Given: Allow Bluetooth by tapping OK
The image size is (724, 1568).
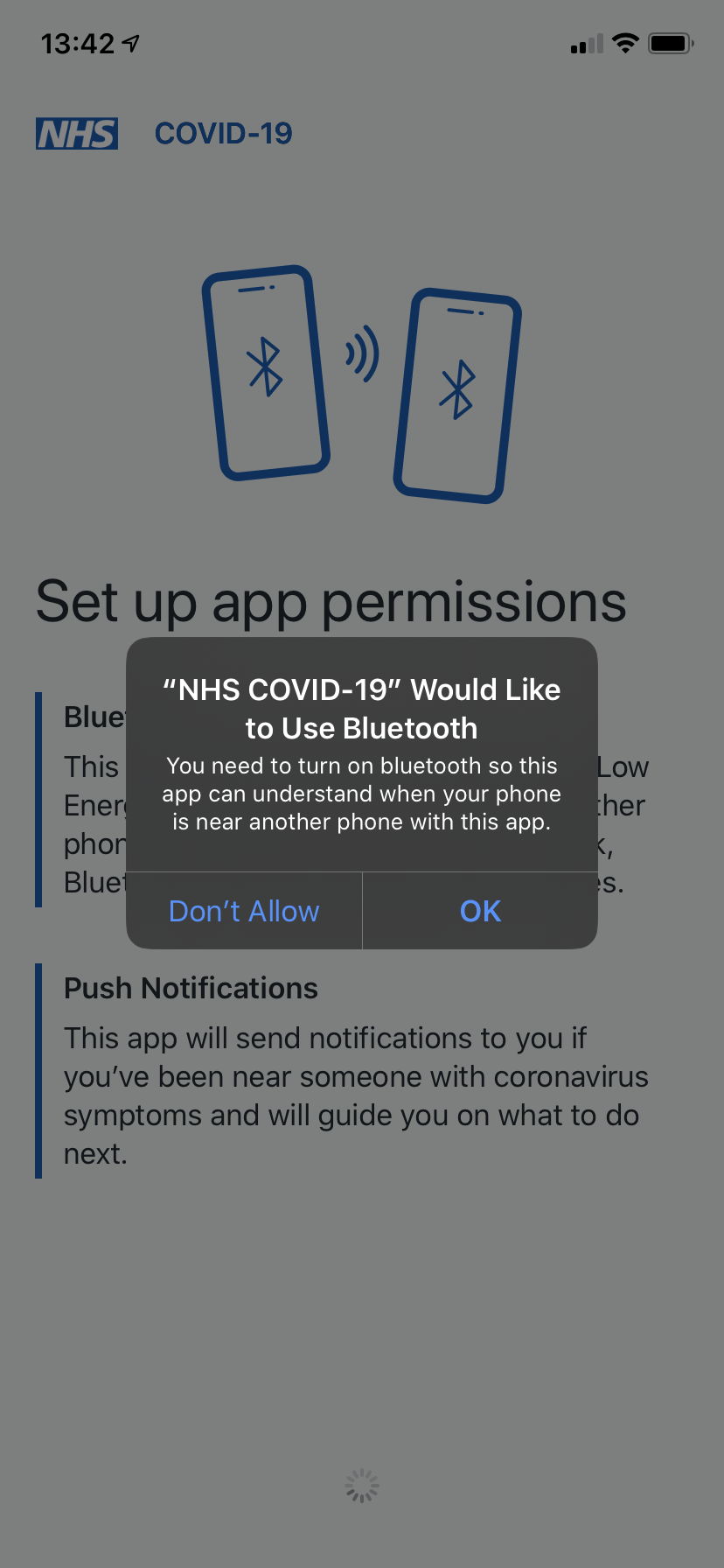Looking at the screenshot, I should point(480,911).
